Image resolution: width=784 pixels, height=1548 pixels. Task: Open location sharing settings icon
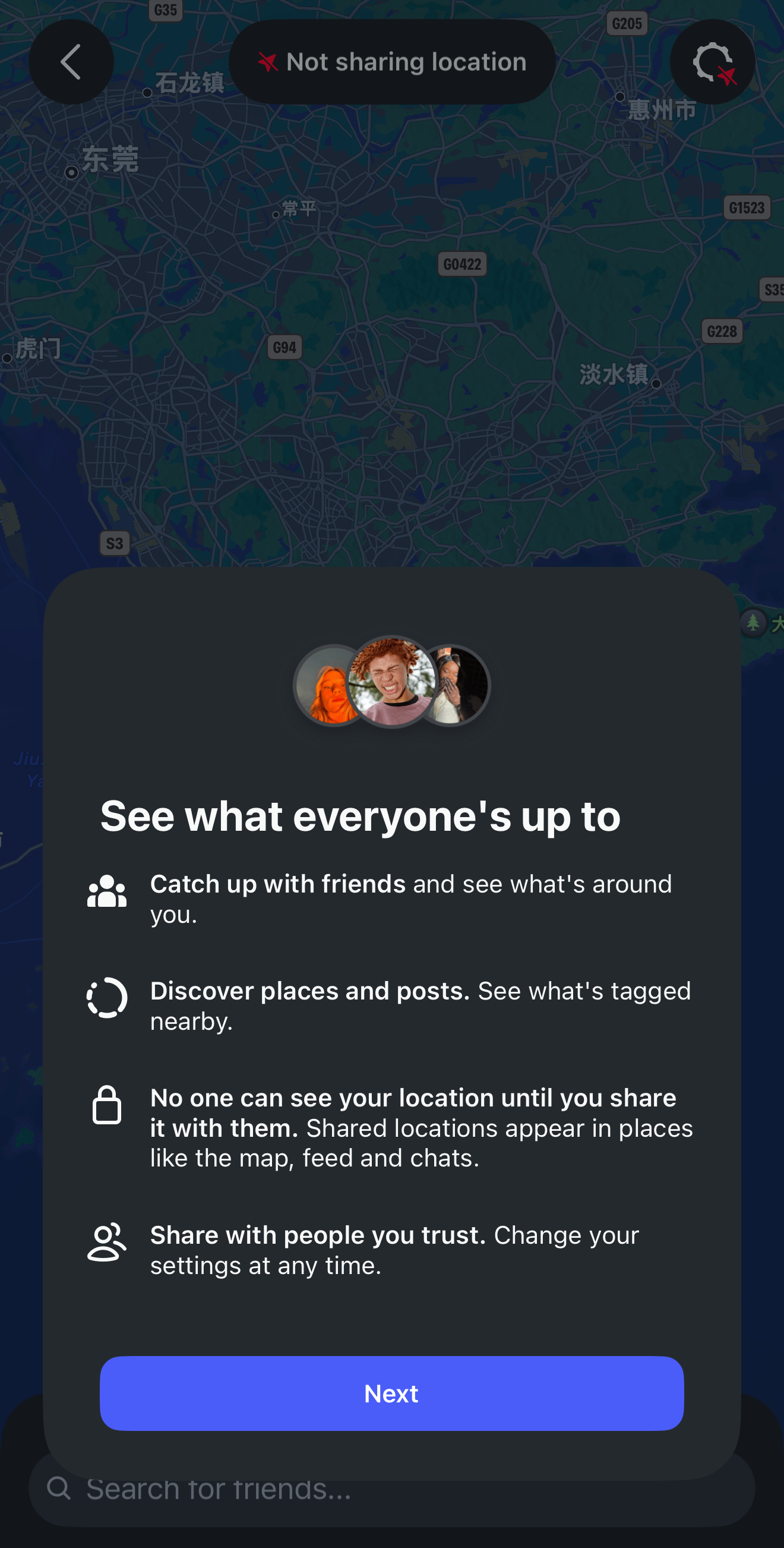[712, 62]
